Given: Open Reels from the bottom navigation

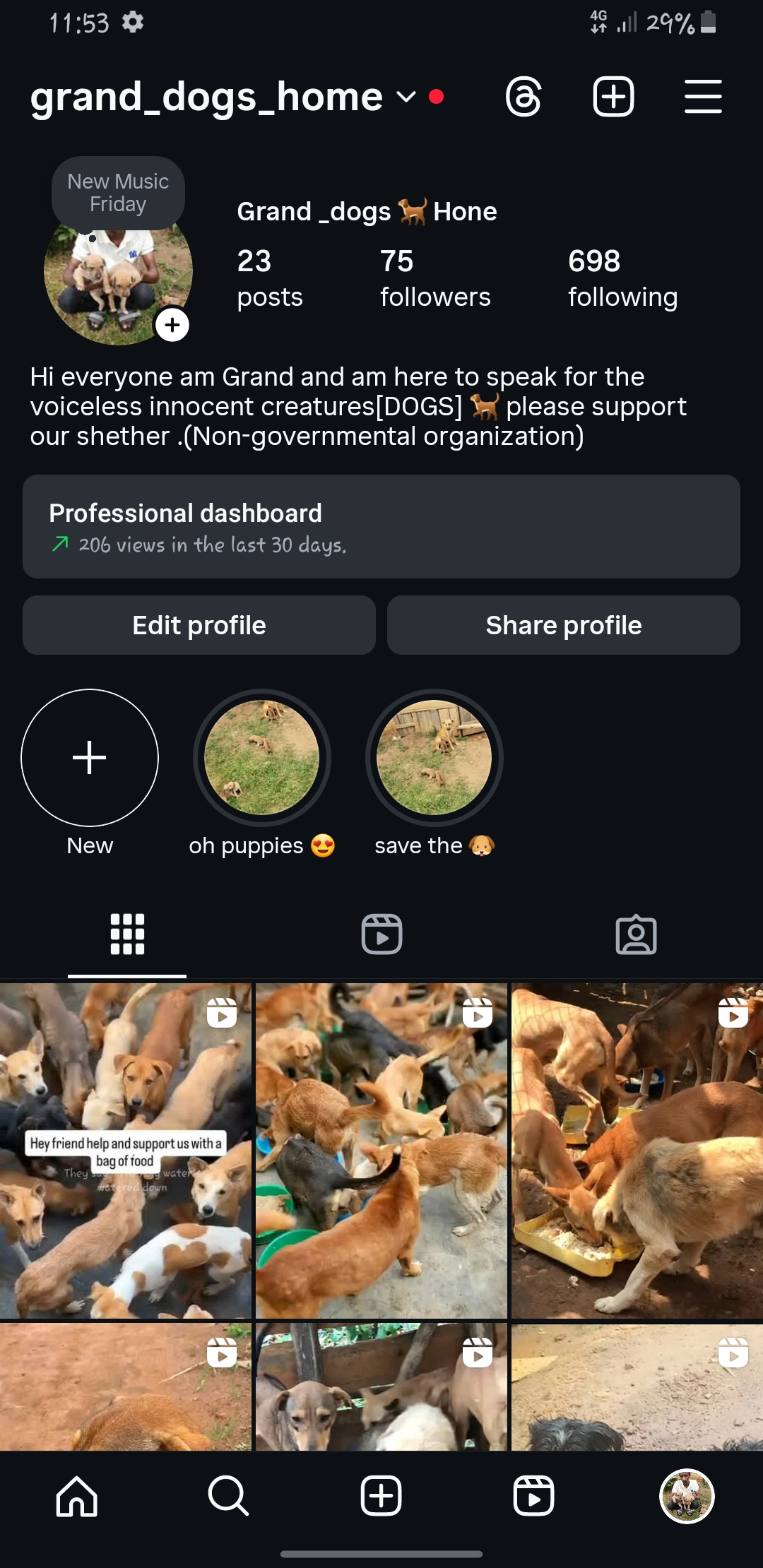Looking at the screenshot, I should pyautogui.click(x=533, y=1496).
